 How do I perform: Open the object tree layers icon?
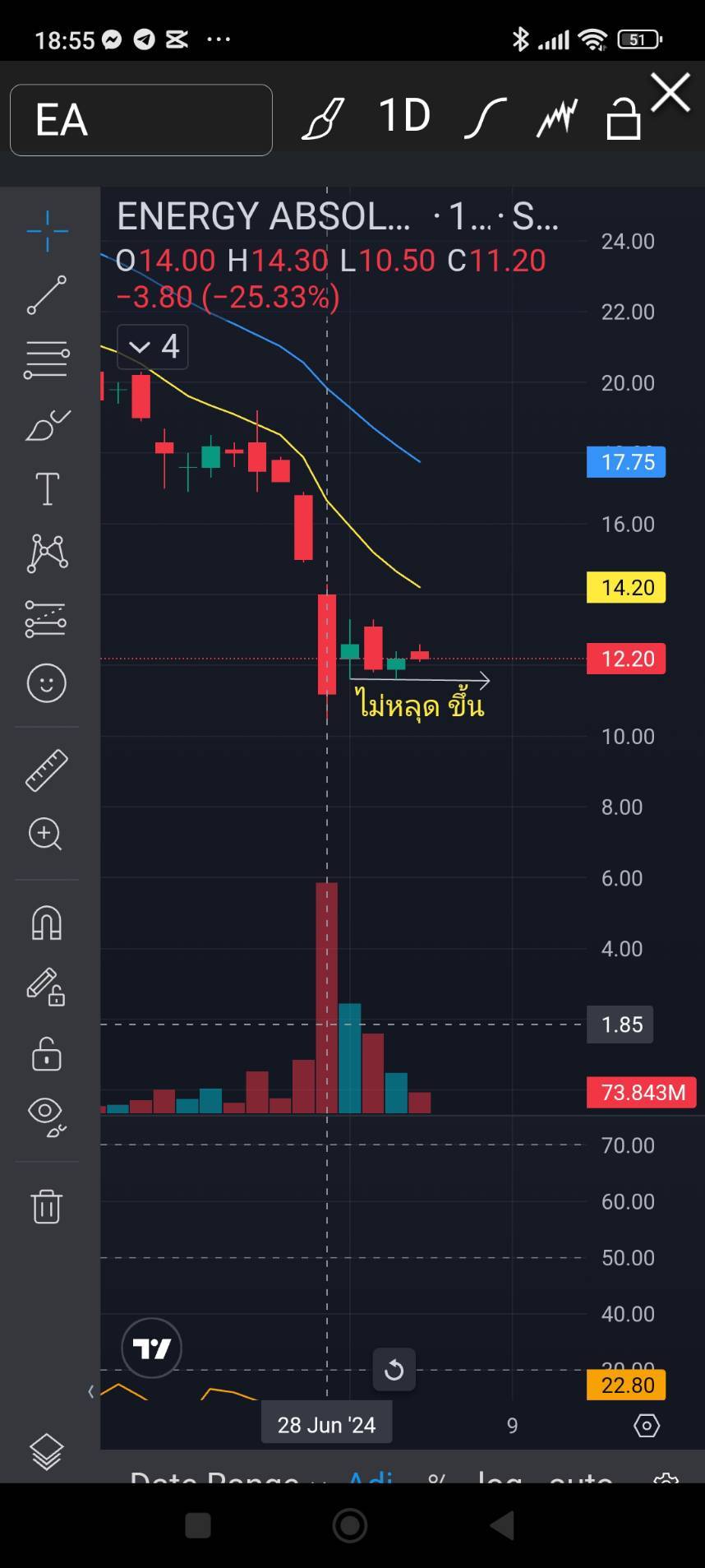click(47, 1451)
